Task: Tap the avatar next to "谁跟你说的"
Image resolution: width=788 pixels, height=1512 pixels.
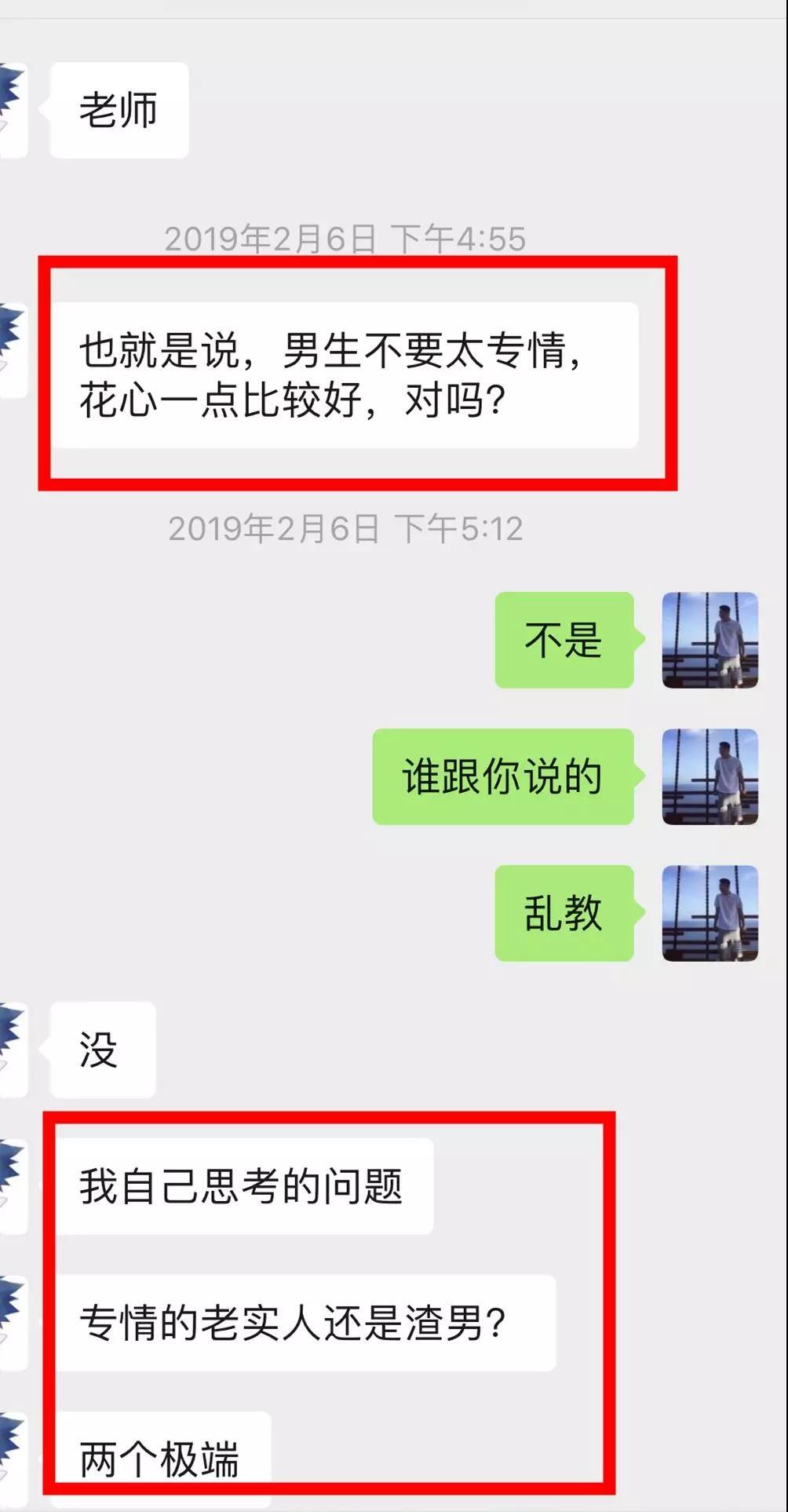Action: tap(710, 776)
